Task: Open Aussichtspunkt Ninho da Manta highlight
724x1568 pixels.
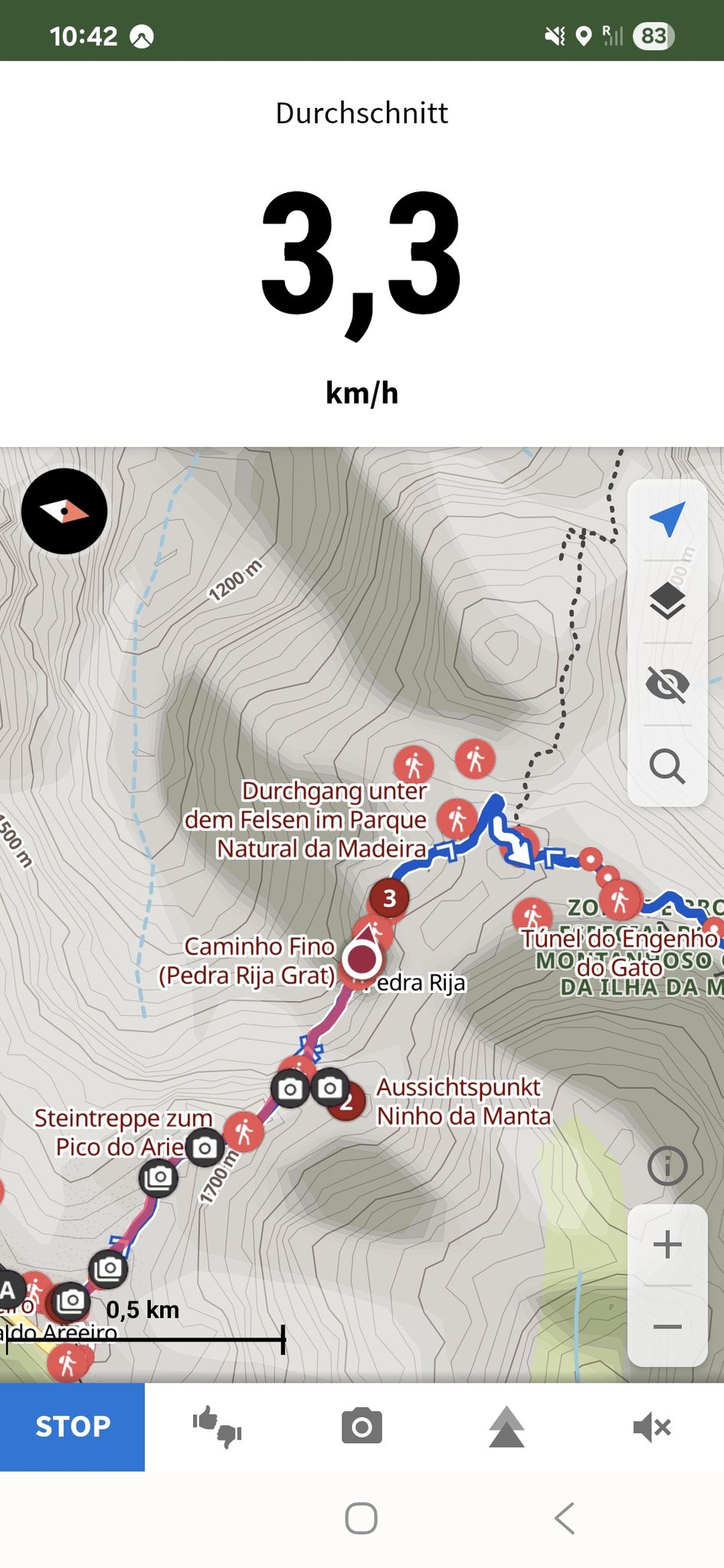Action: pyautogui.click(x=463, y=1102)
